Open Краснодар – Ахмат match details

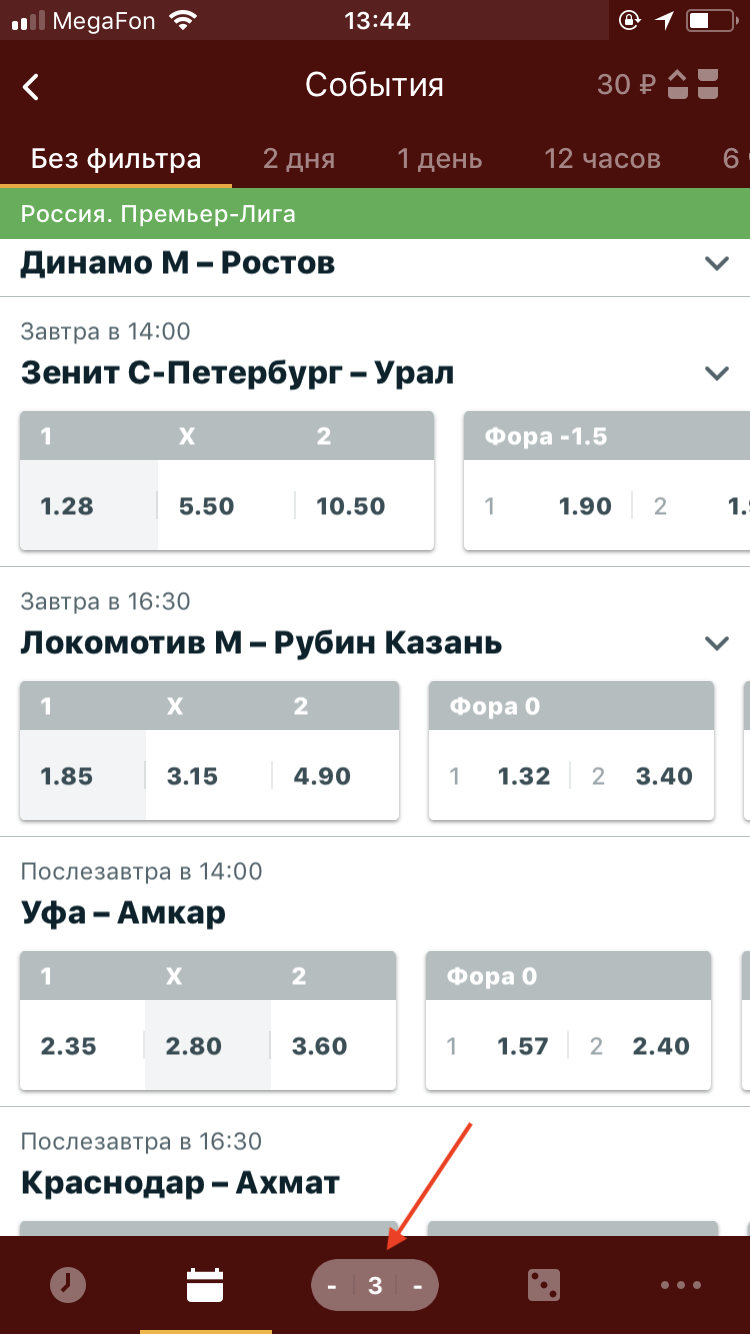(x=181, y=1183)
